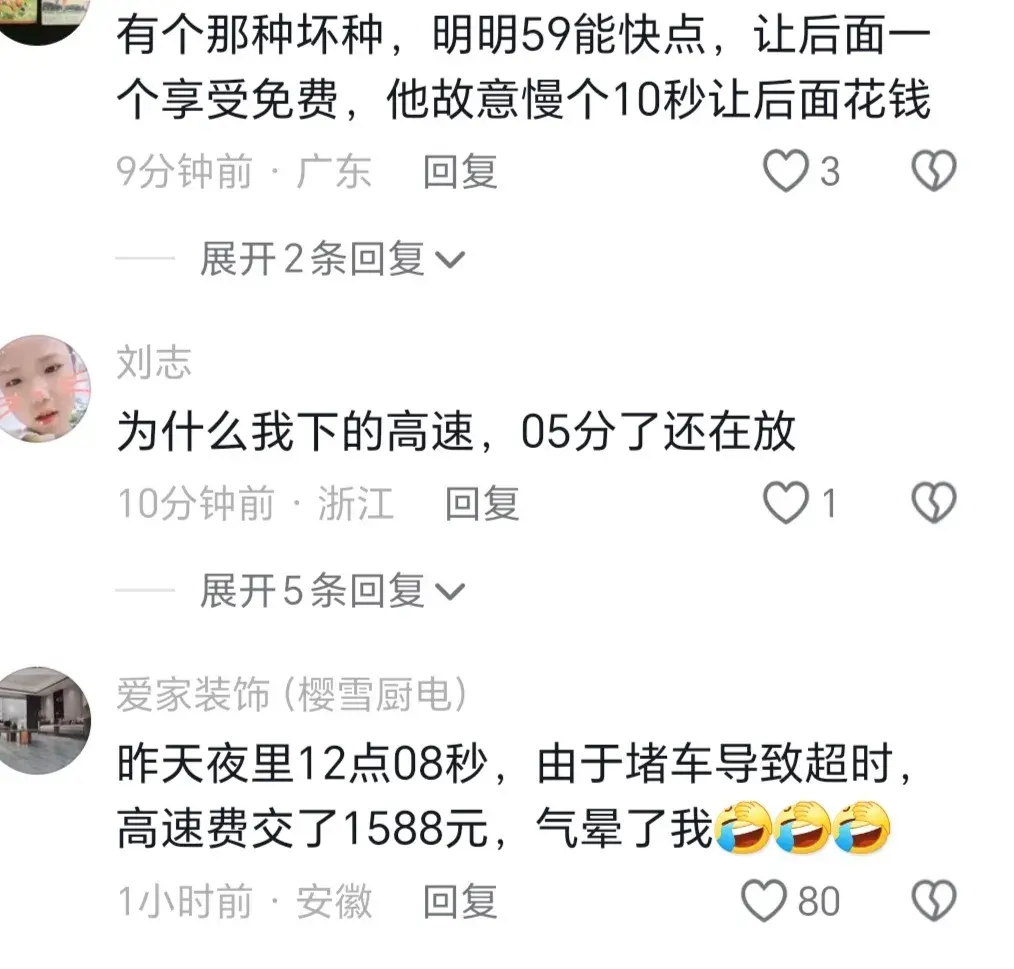Dislike 刘志's comment
1014x969 pixels.
point(934,503)
